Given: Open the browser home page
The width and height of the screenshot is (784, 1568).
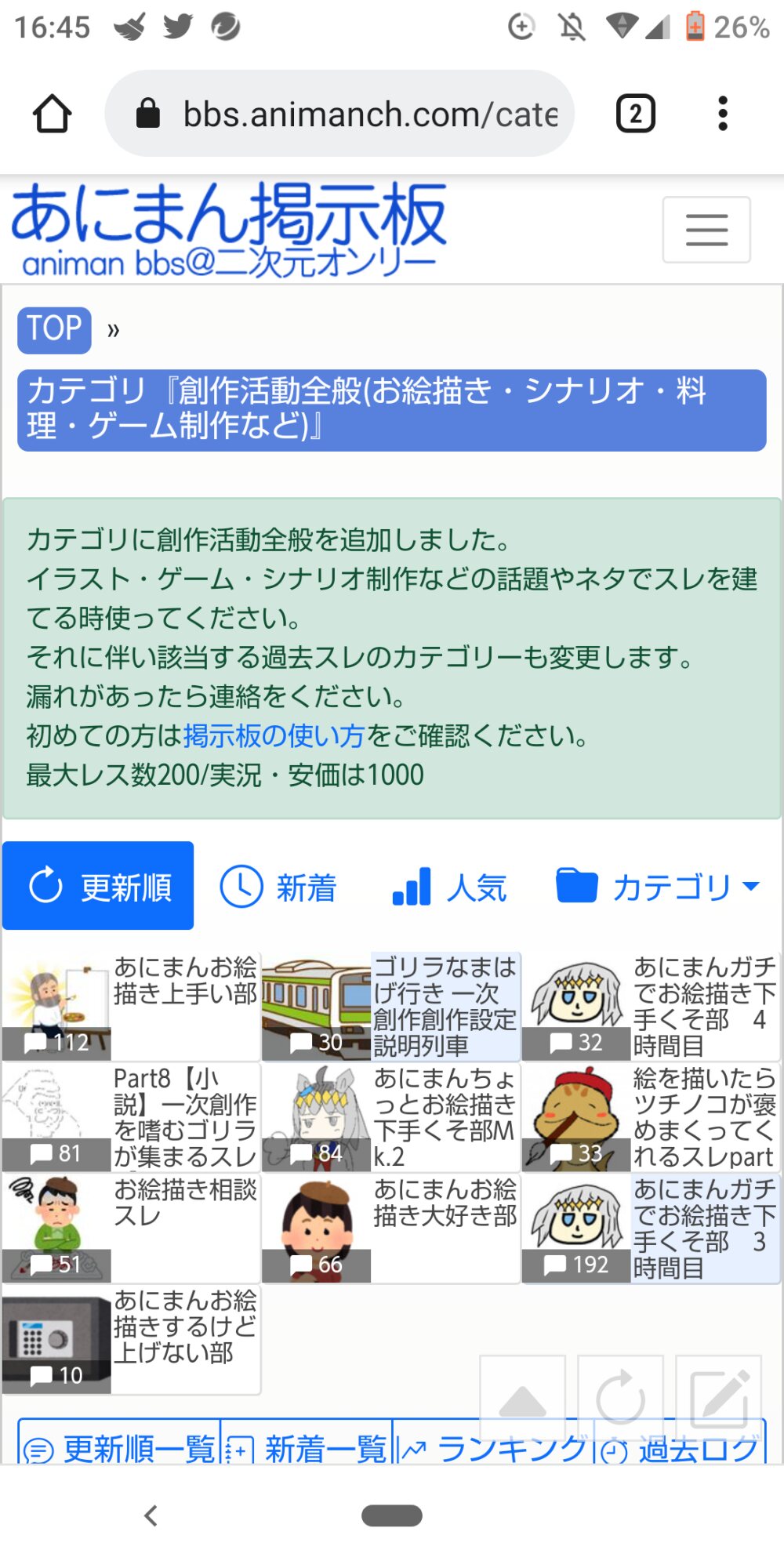Looking at the screenshot, I should pos(53,114).
